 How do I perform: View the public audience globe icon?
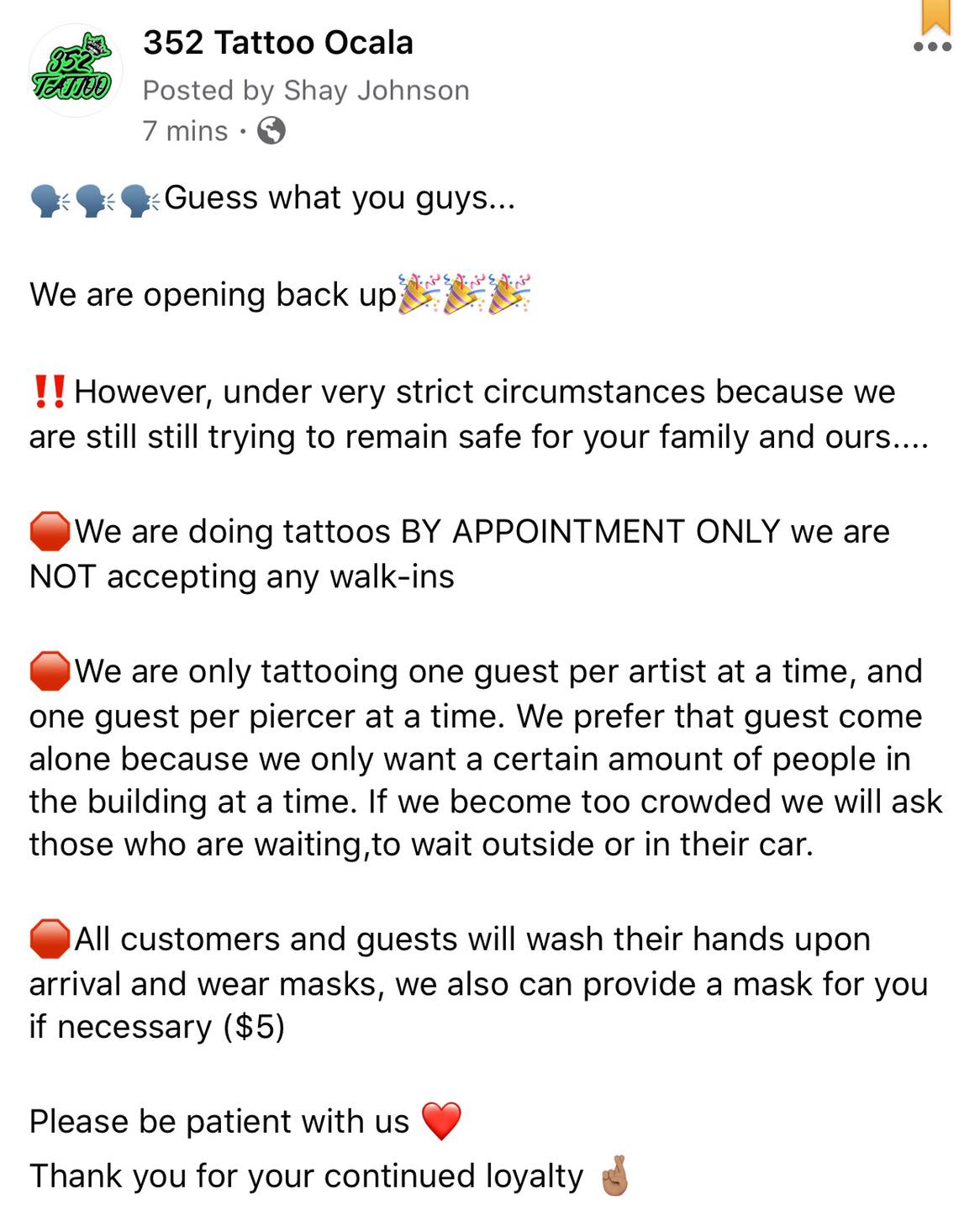point(271,131)
